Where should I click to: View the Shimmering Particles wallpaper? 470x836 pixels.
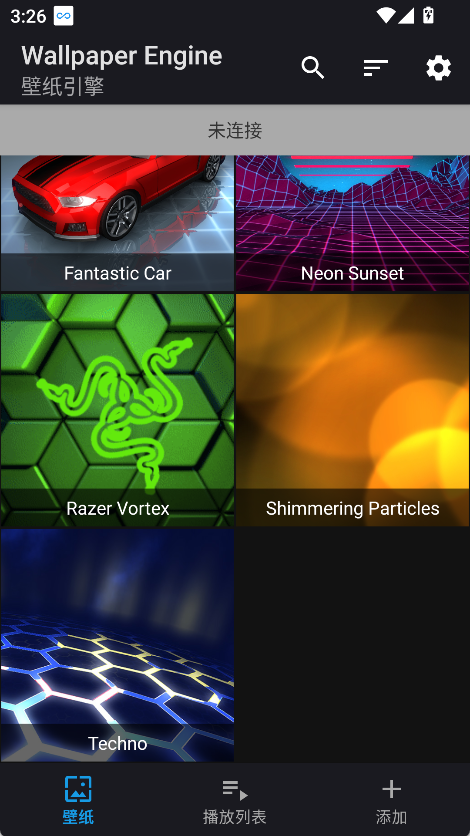click(353, 410)
